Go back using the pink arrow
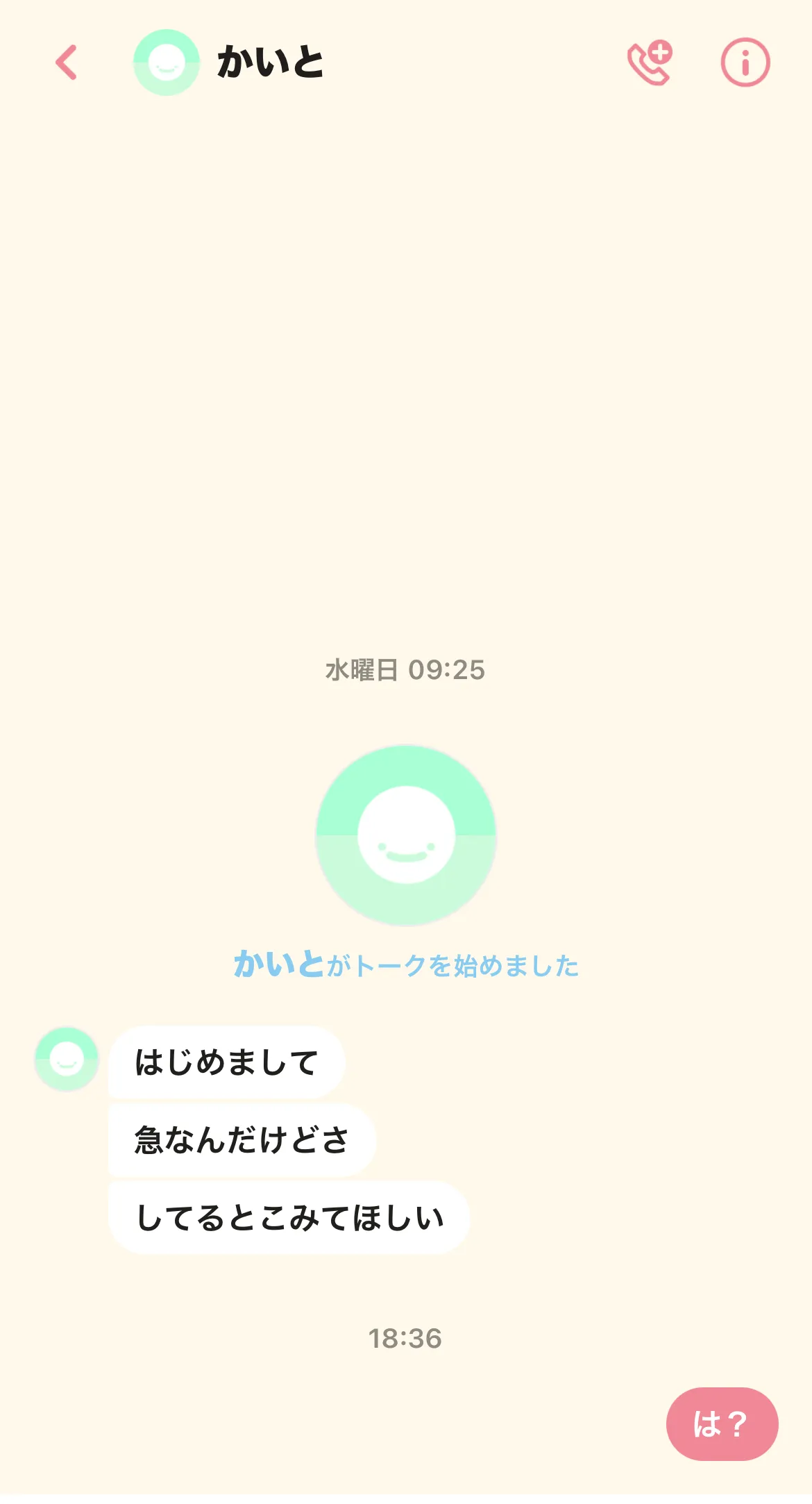 click(67, 62)
